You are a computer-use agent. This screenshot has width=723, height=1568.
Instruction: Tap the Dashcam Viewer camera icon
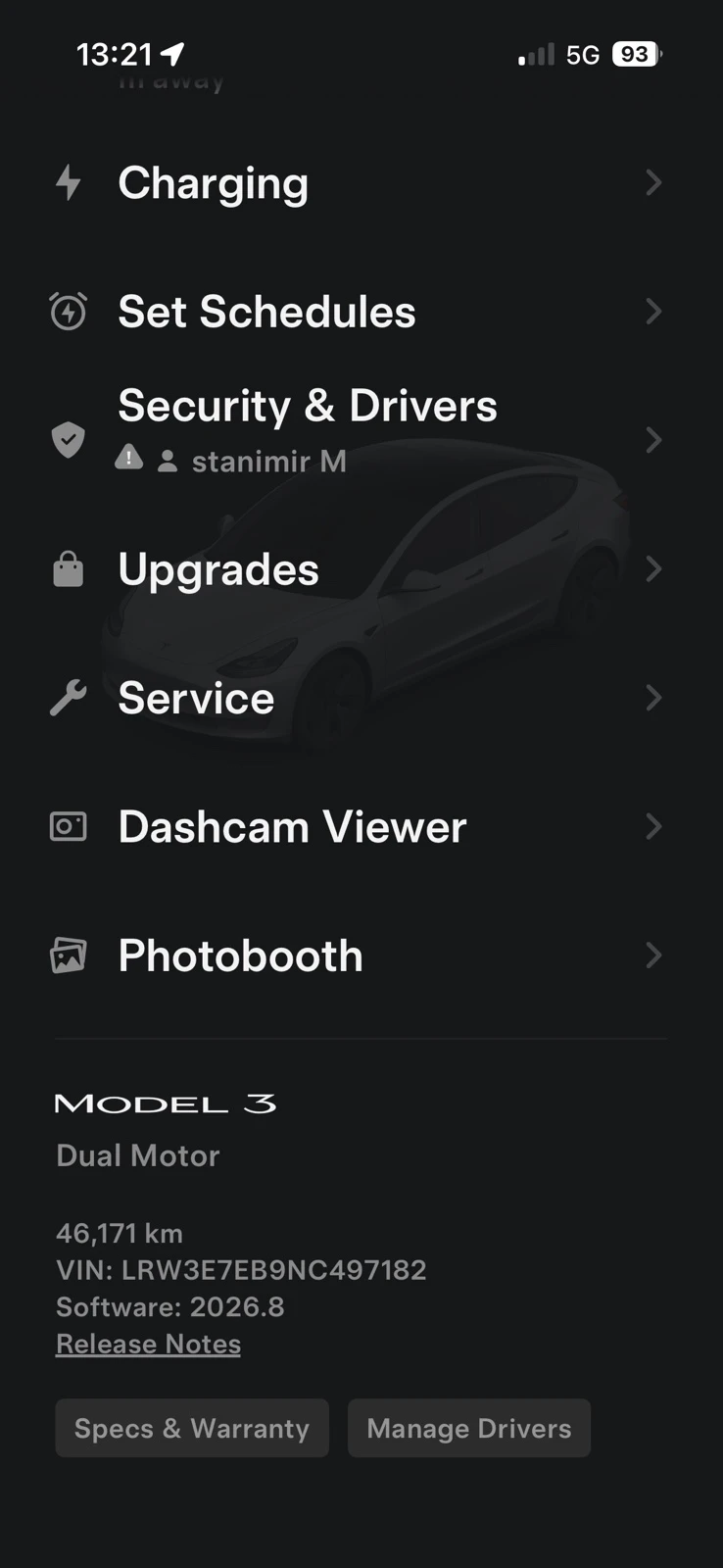coord(67,826)
